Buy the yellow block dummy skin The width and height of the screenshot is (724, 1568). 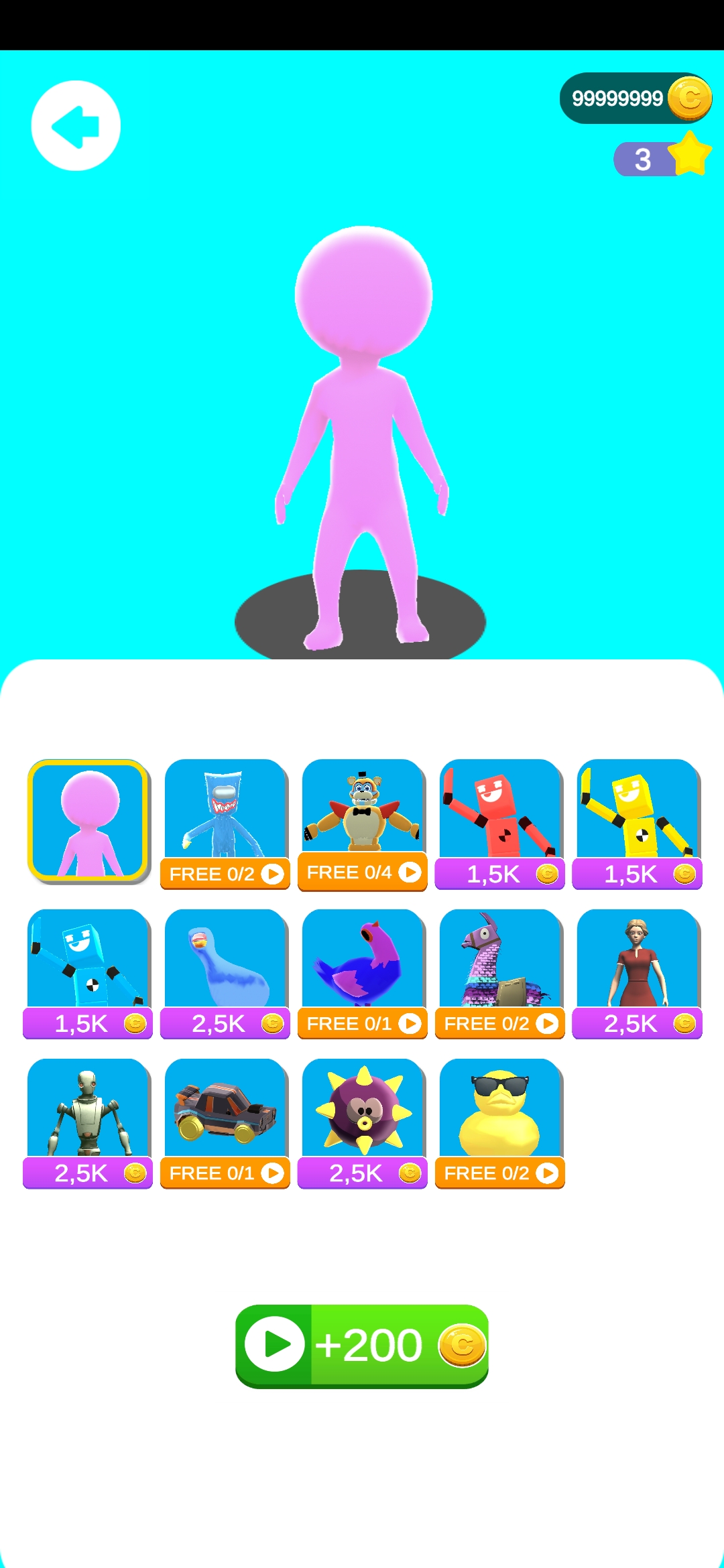pyautogui.click(x=637, y=874)
